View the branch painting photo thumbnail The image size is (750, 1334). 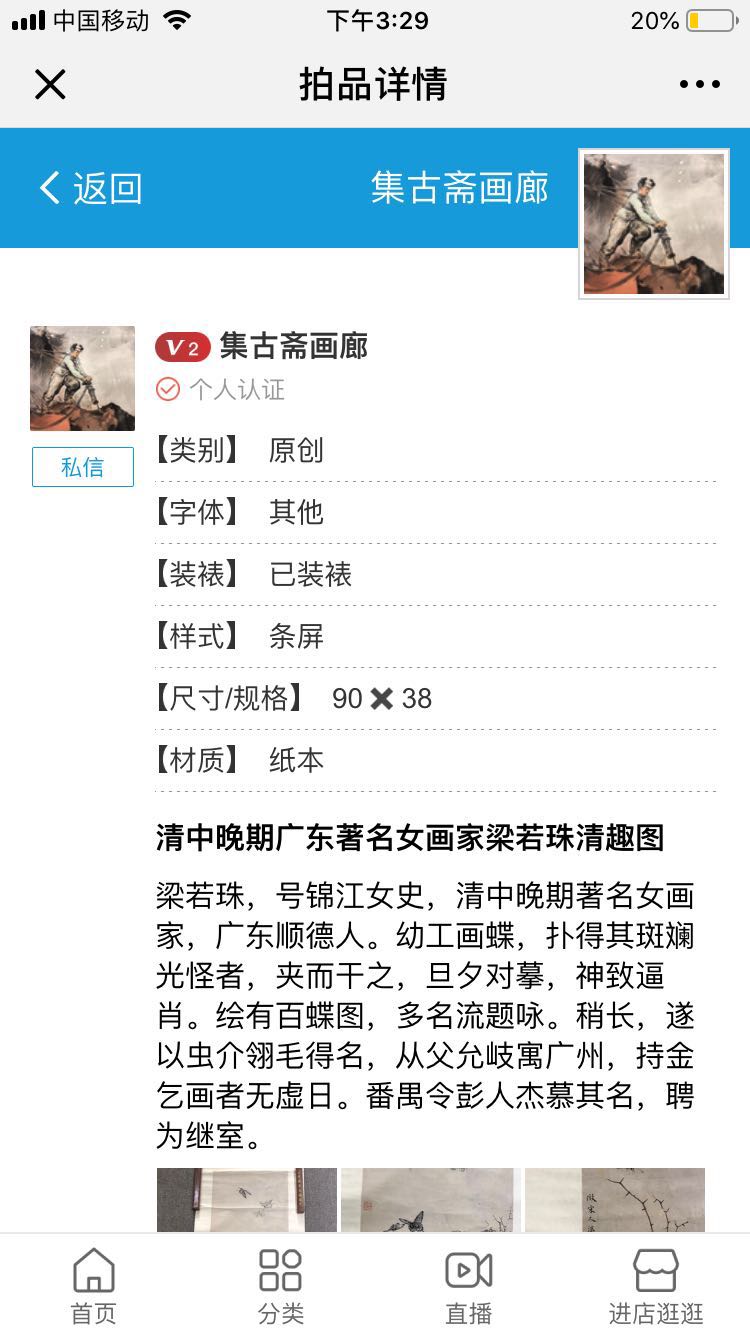click(x=614, y=1200)
